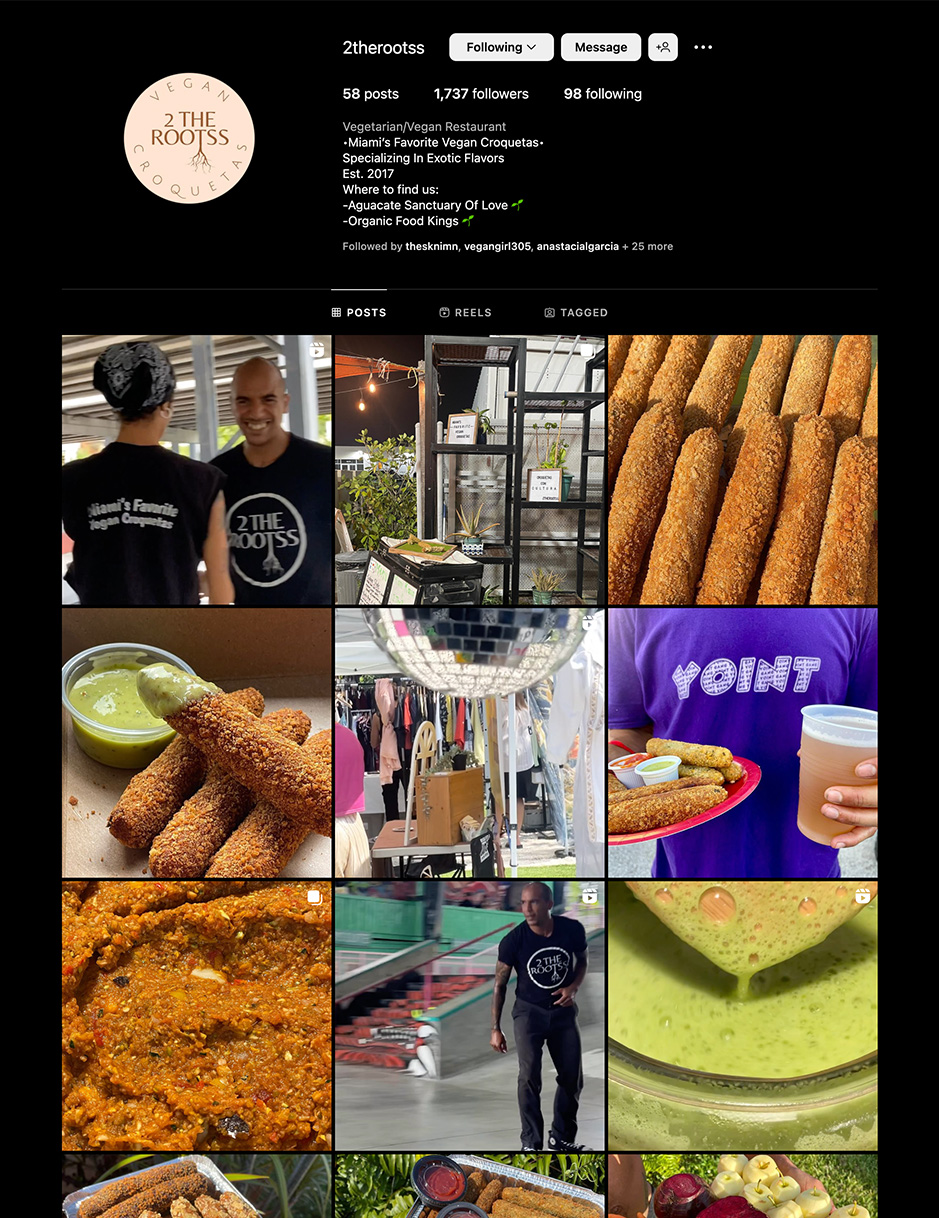Message 2therootss
Screen dimensions: 939x1218
(x=600, y=47)
